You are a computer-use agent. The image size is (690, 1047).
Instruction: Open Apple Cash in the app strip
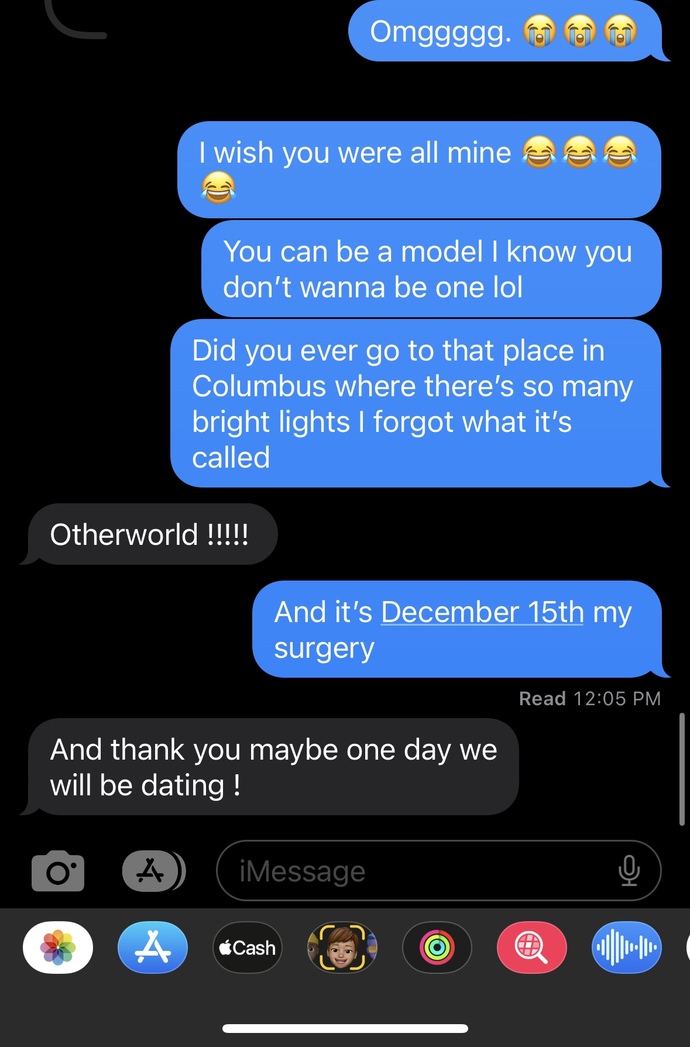pyautogui.click(x=247, y=947)
